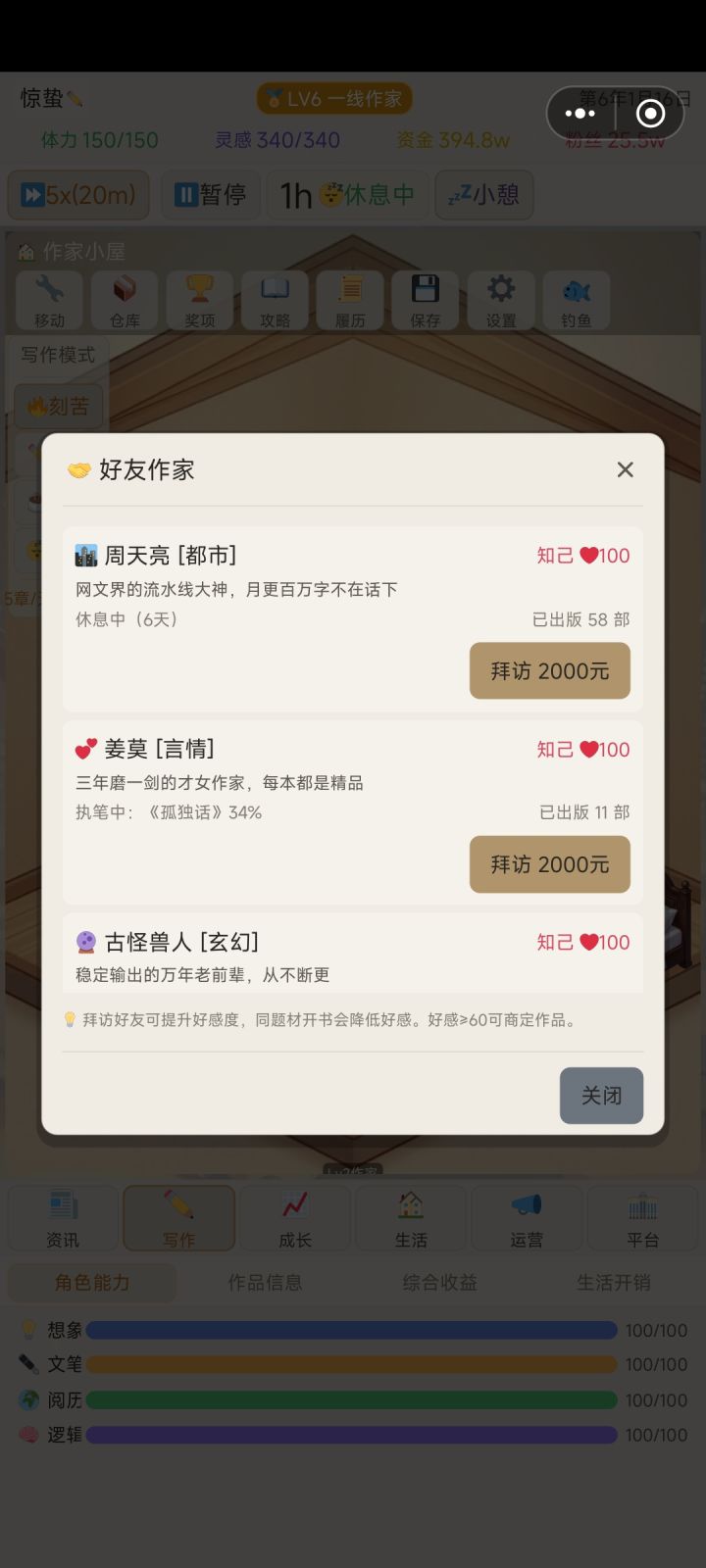Open the 攻略 guide book icon

[275, 301]
